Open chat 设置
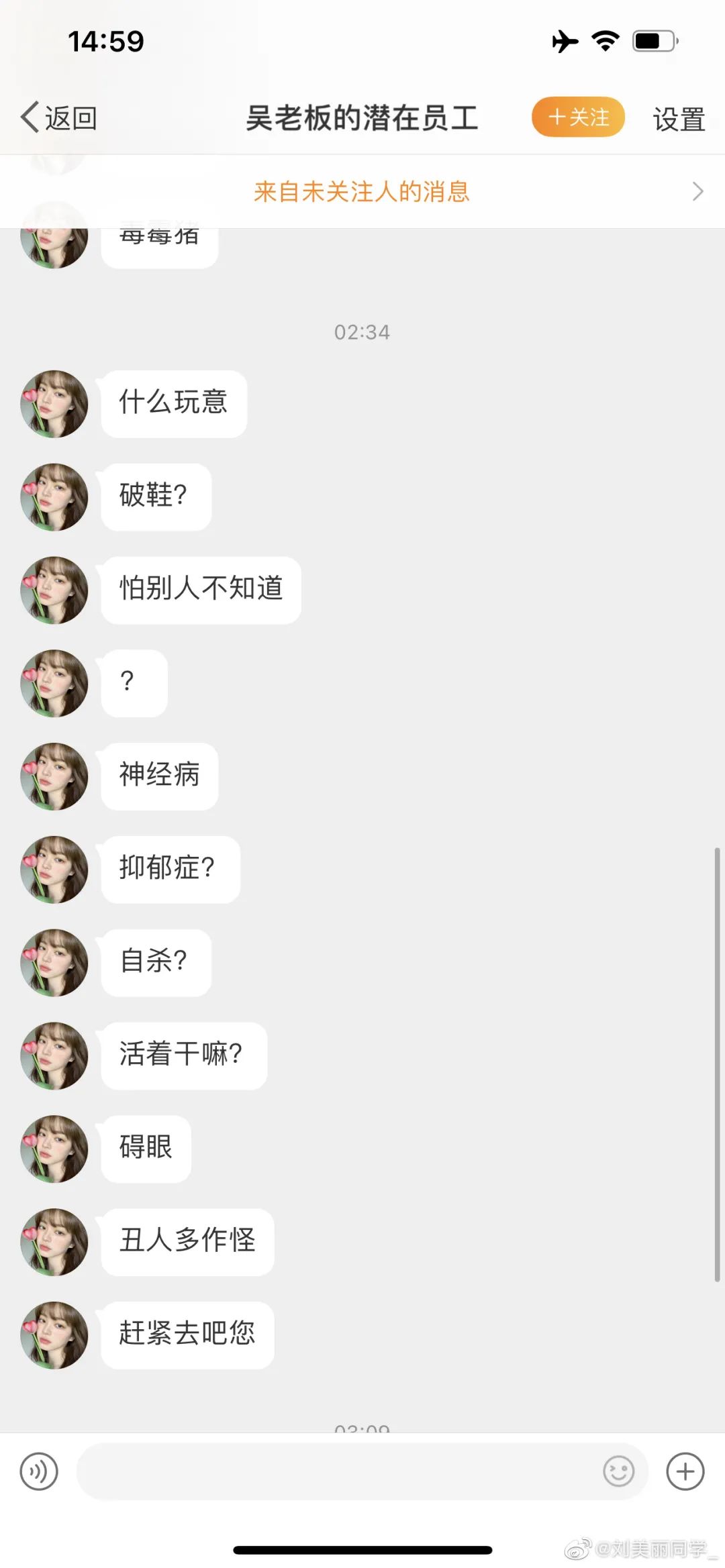 [678, 119]
